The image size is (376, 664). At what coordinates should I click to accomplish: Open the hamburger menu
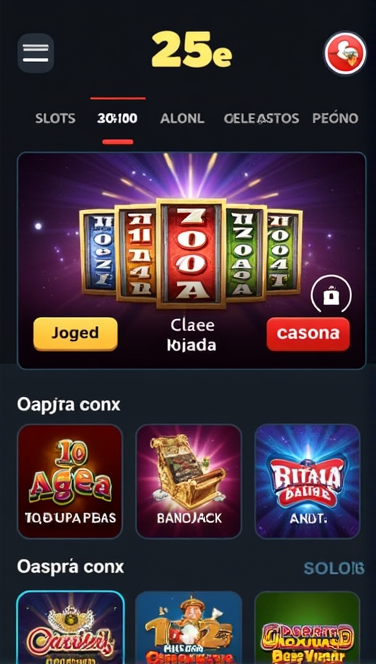click(x=36, y=53)
